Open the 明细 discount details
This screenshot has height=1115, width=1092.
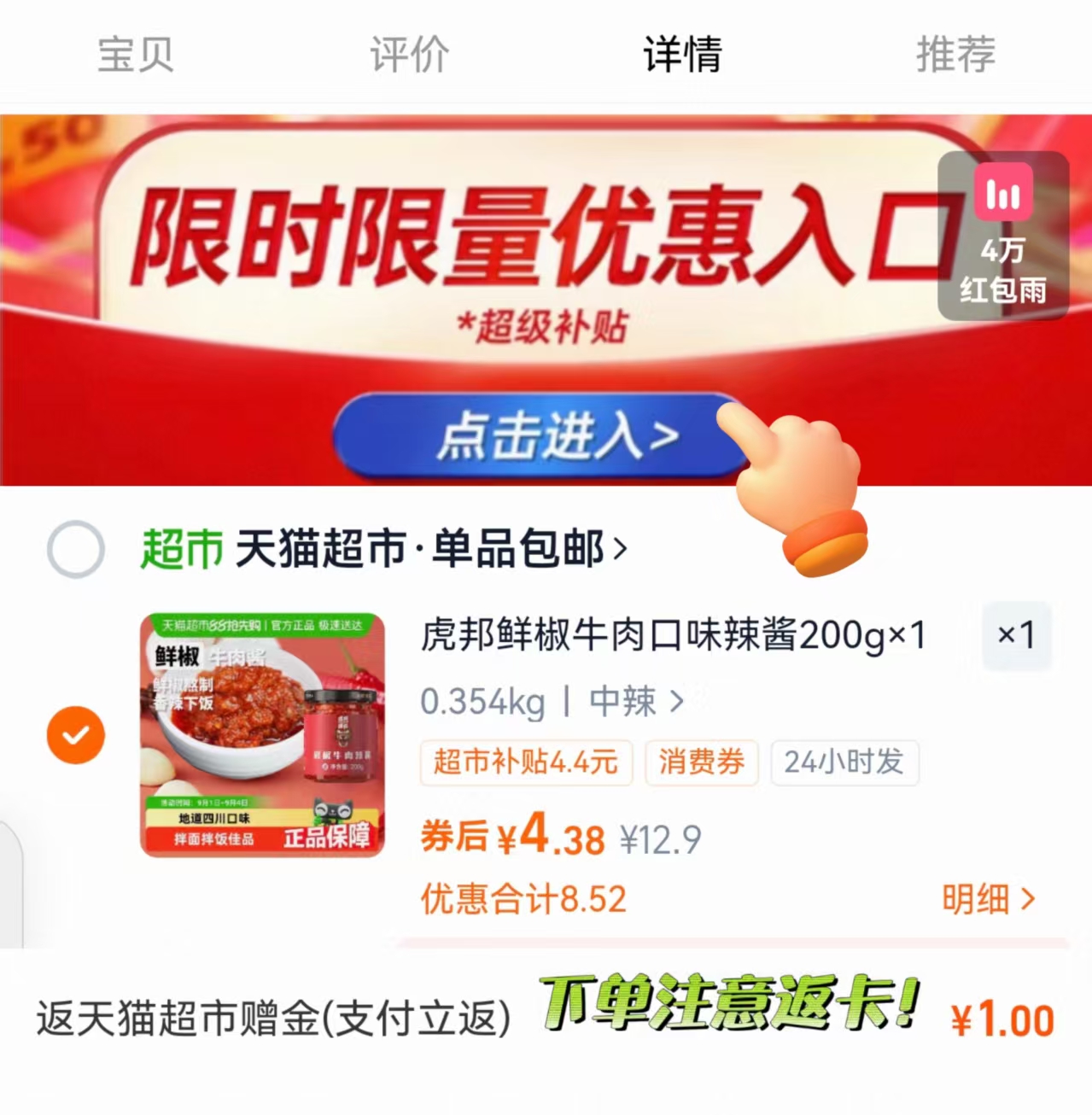pyautogui.click(x=987, y=898)
